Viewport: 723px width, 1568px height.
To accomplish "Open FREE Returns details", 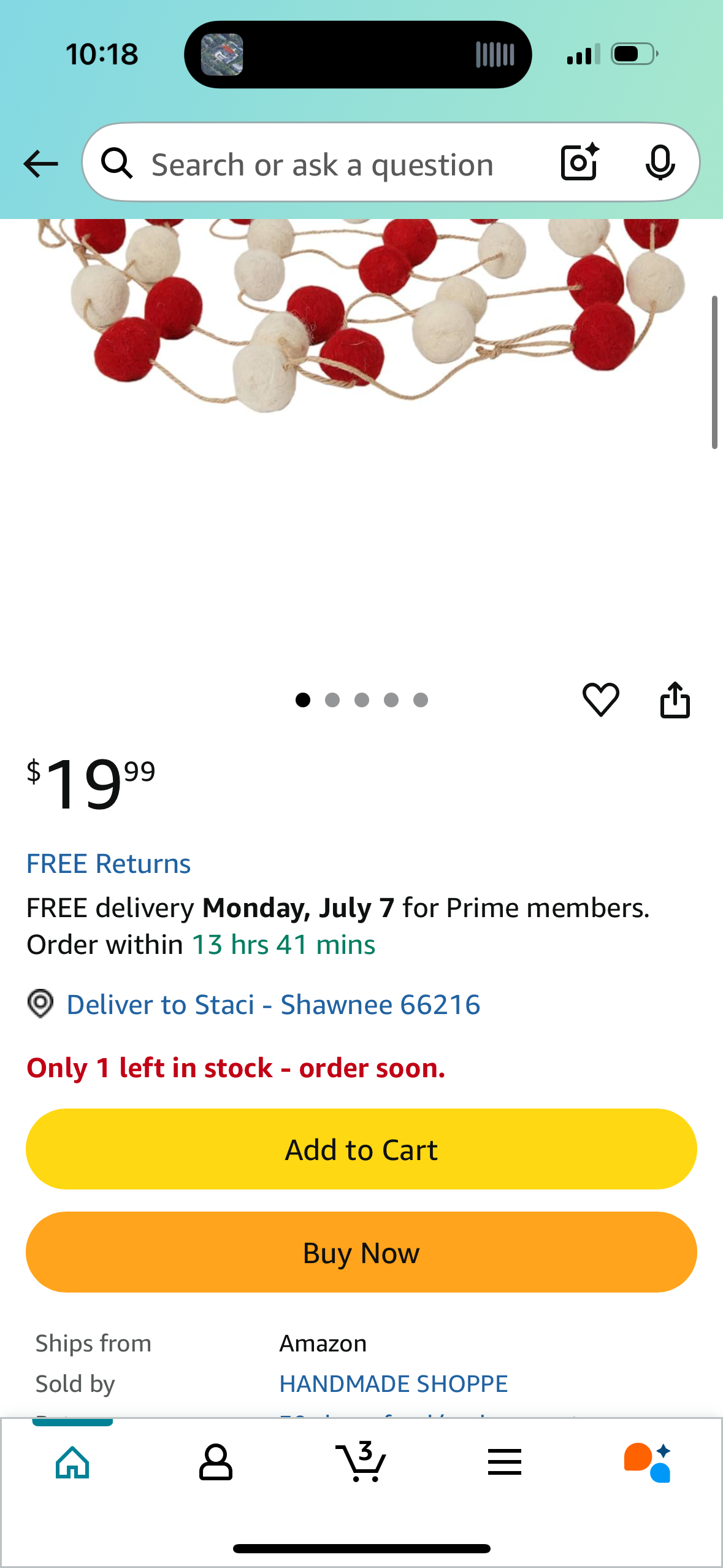I will [109, 864].
